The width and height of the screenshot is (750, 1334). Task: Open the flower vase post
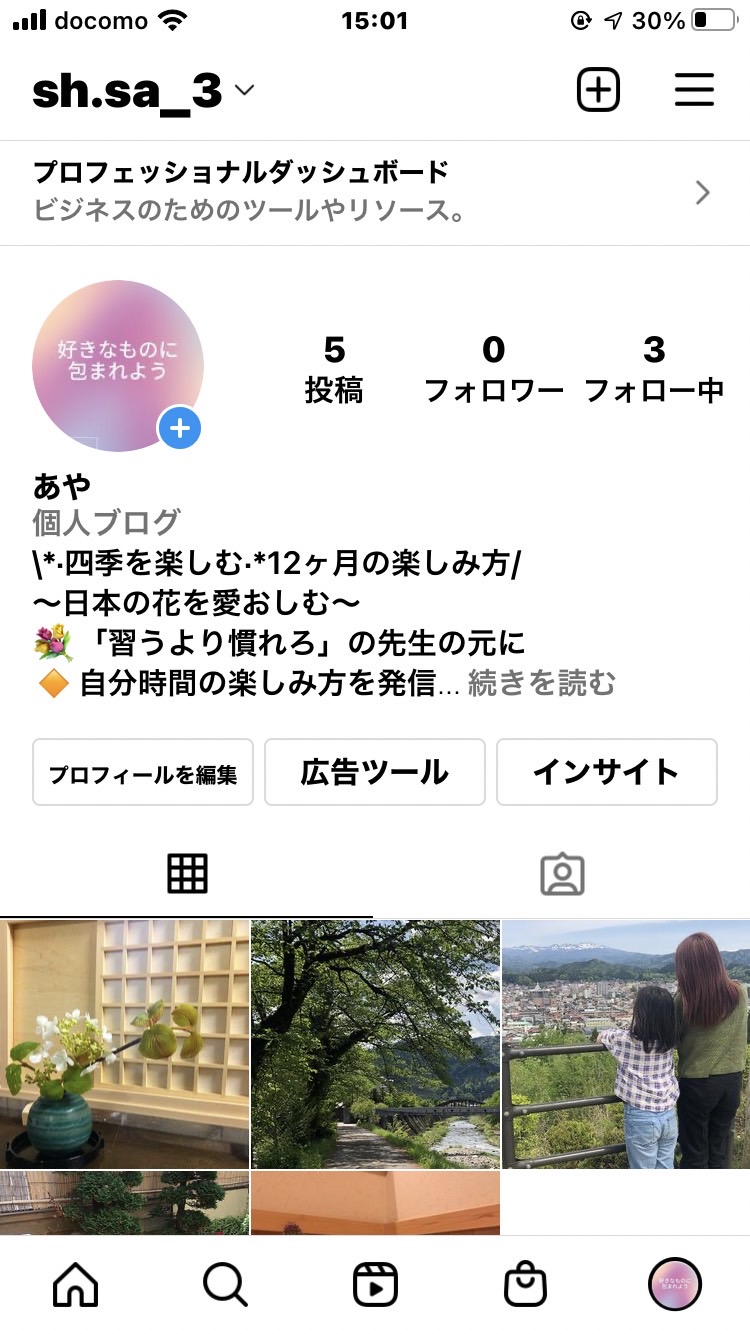click(124, 1044)
